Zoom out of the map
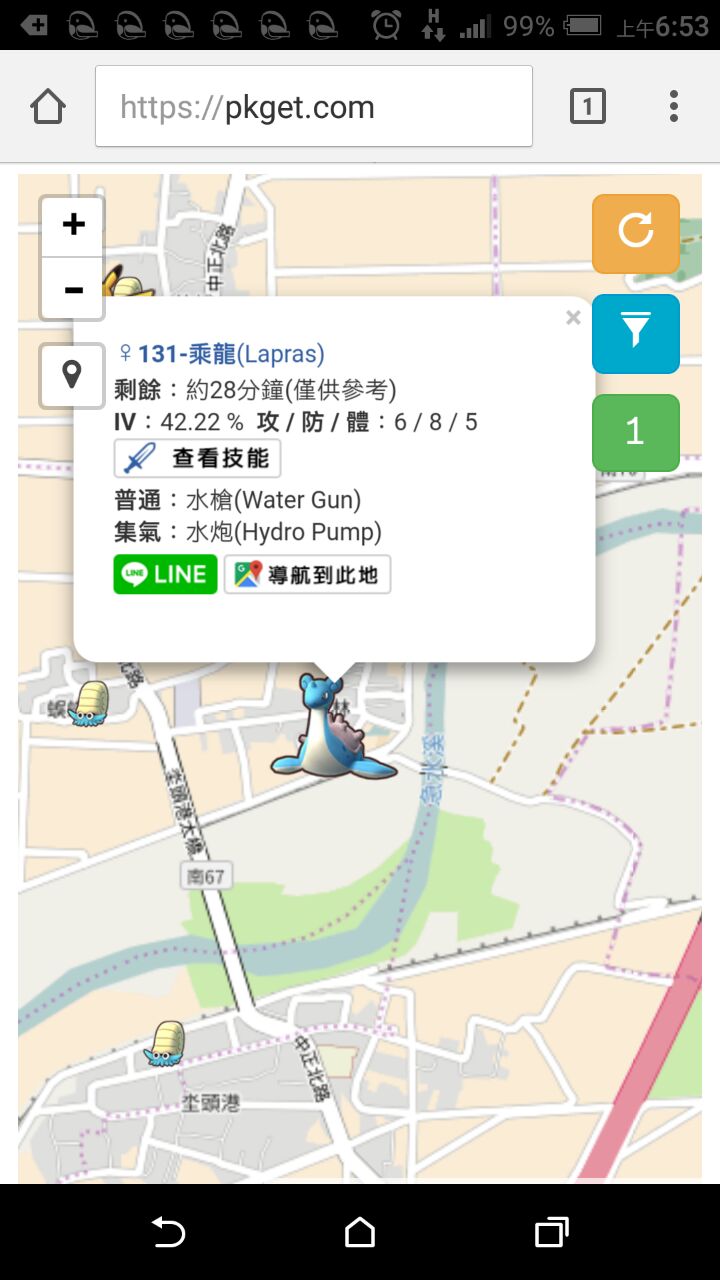Screen dimensions: 720x1280 click(x=73, y=290)
